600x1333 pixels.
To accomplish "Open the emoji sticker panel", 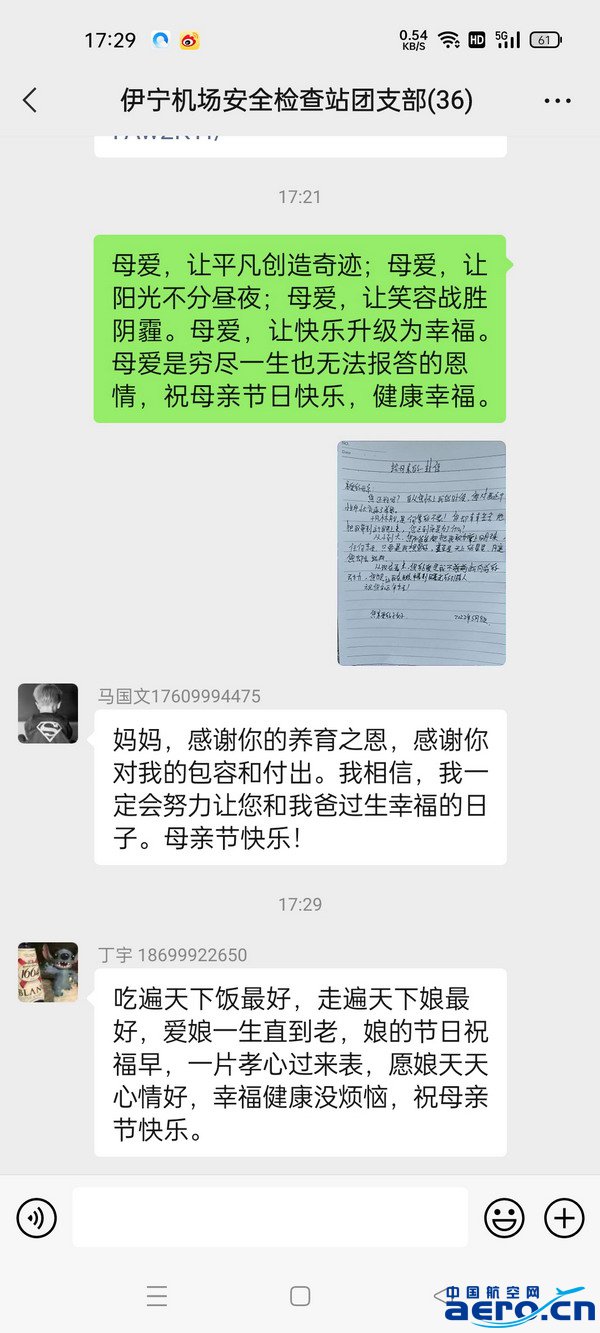I will pyautogui.click(x=505, y=1217).
